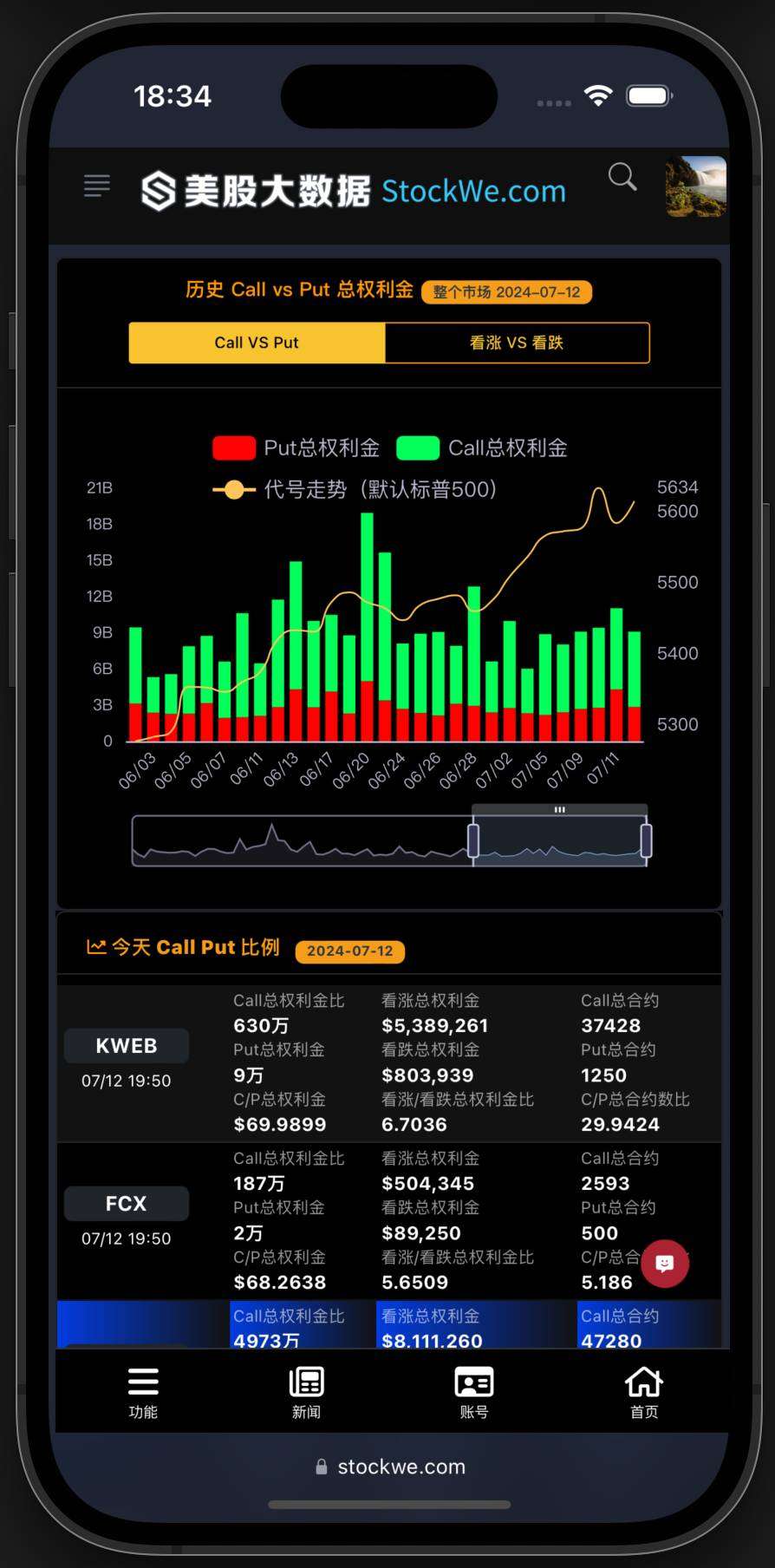Screen dimensions: 775x1568
Task: Select the Call VS Put segment
Action: click(257, 343)
